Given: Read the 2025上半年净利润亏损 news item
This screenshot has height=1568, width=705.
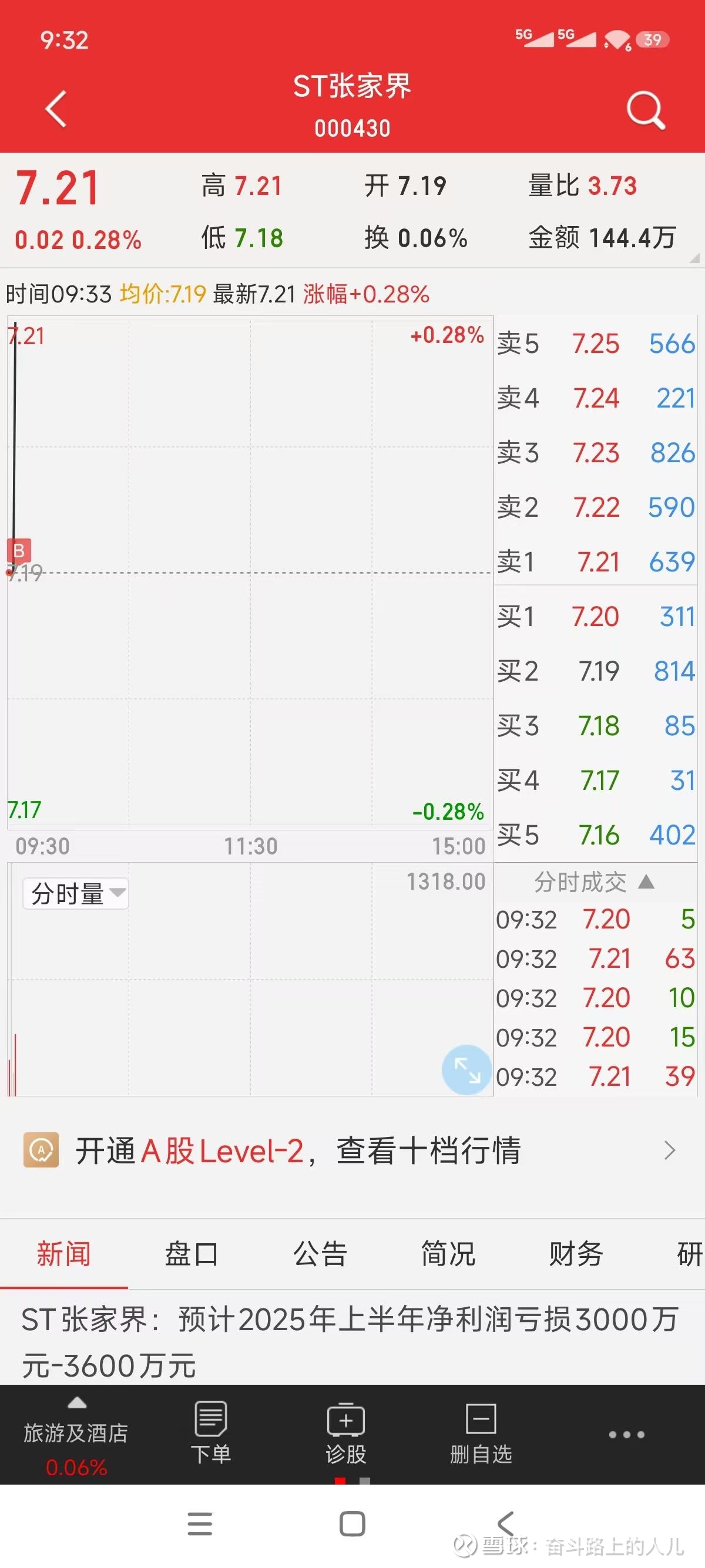Looking at the screenshot, I should pyautogui.click(x=350, y=1342).
